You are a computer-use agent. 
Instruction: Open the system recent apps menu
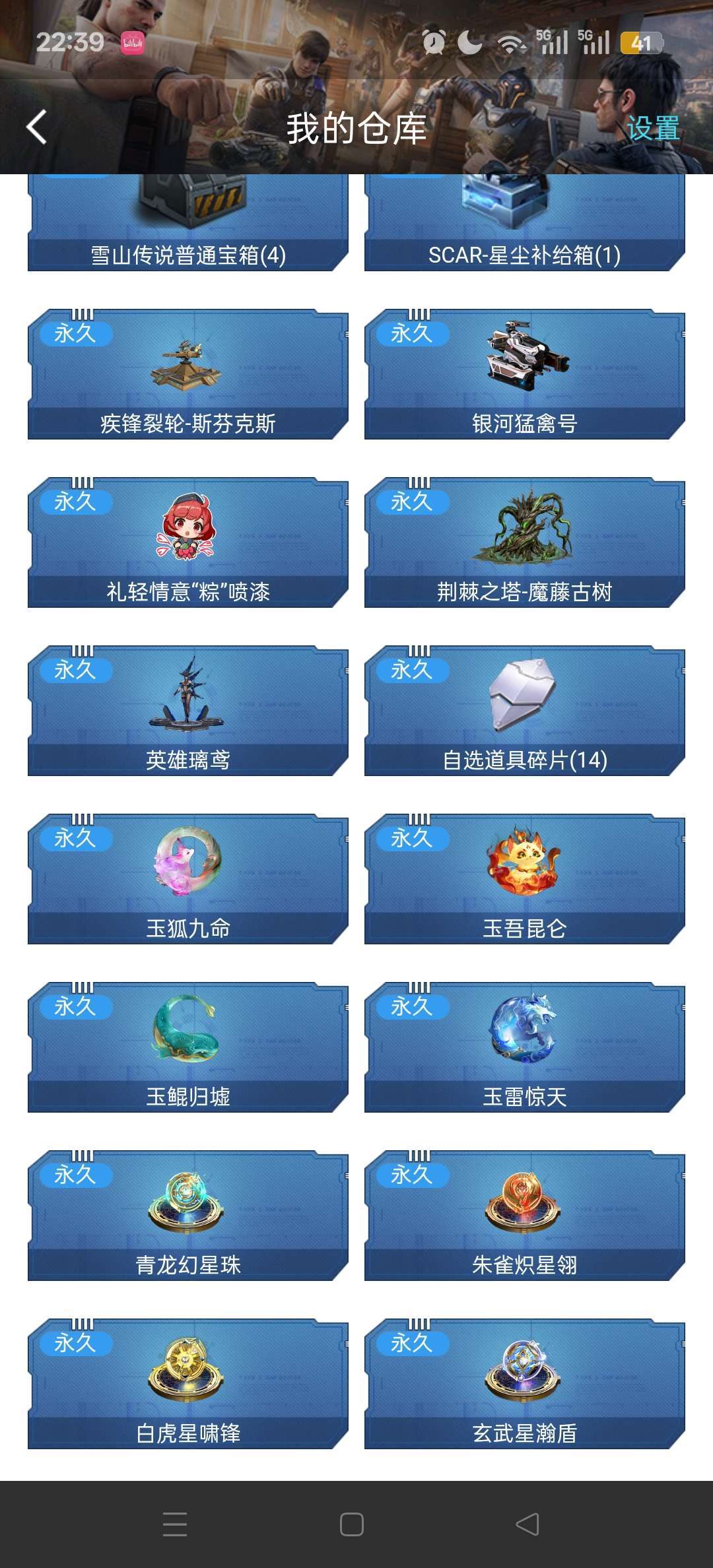pyautogui.click(x=175, y=1524)
